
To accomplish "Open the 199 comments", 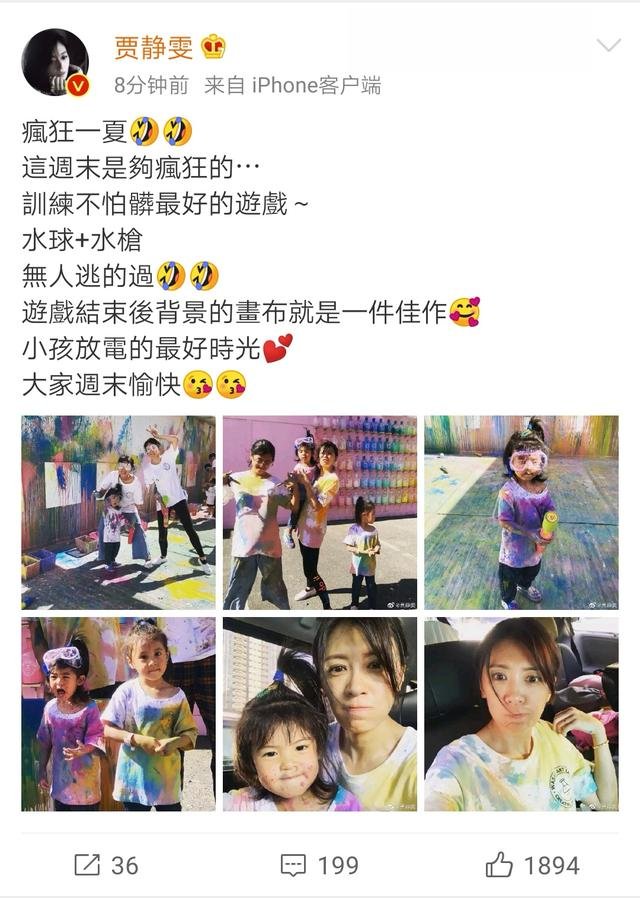I will pos(319,864).
